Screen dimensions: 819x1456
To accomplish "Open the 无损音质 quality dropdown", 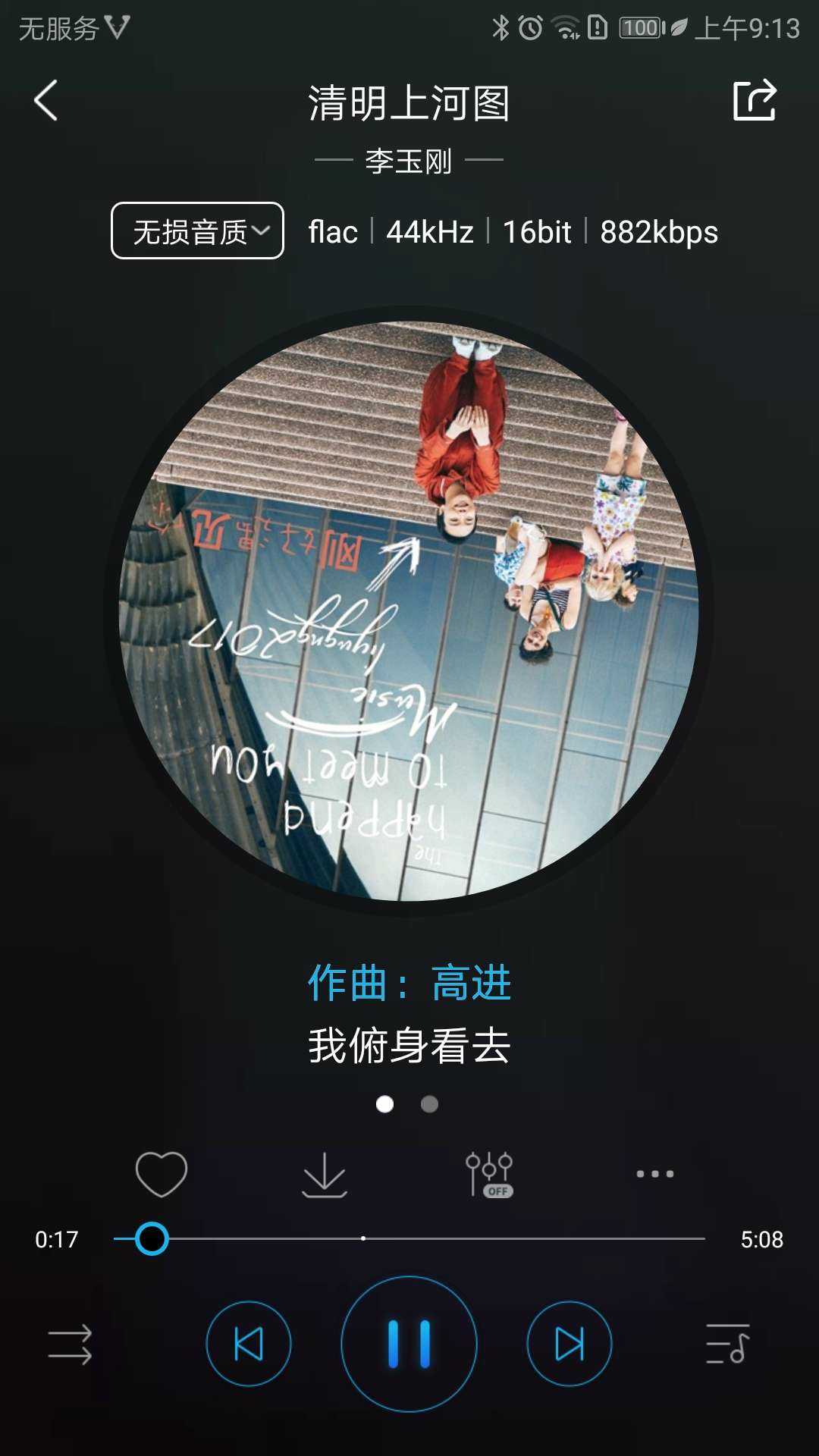I will (x=197, y=231).
